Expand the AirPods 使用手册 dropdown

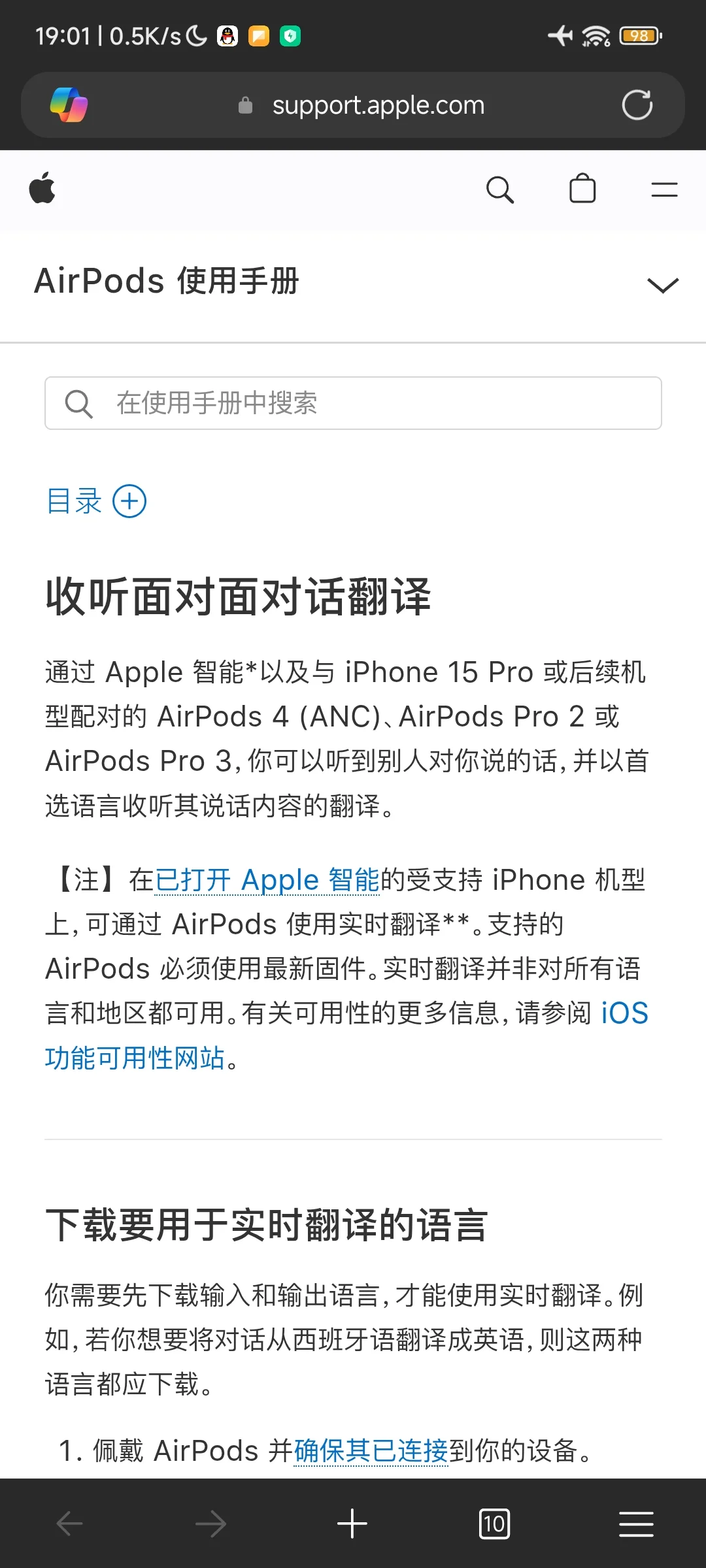pos(662,285)
